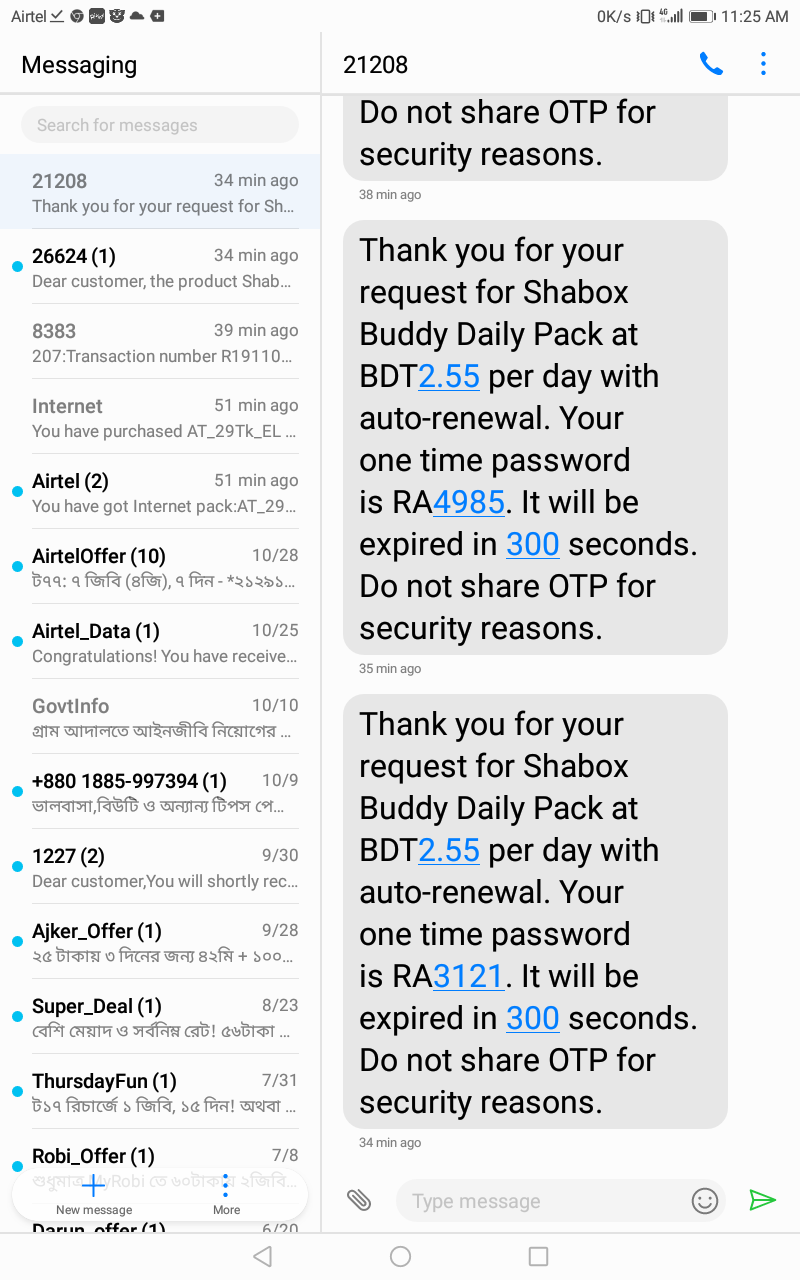This screenshot has width=800, height=1280.
Task: Open the 26624 message thread
Action: (160, 267)
